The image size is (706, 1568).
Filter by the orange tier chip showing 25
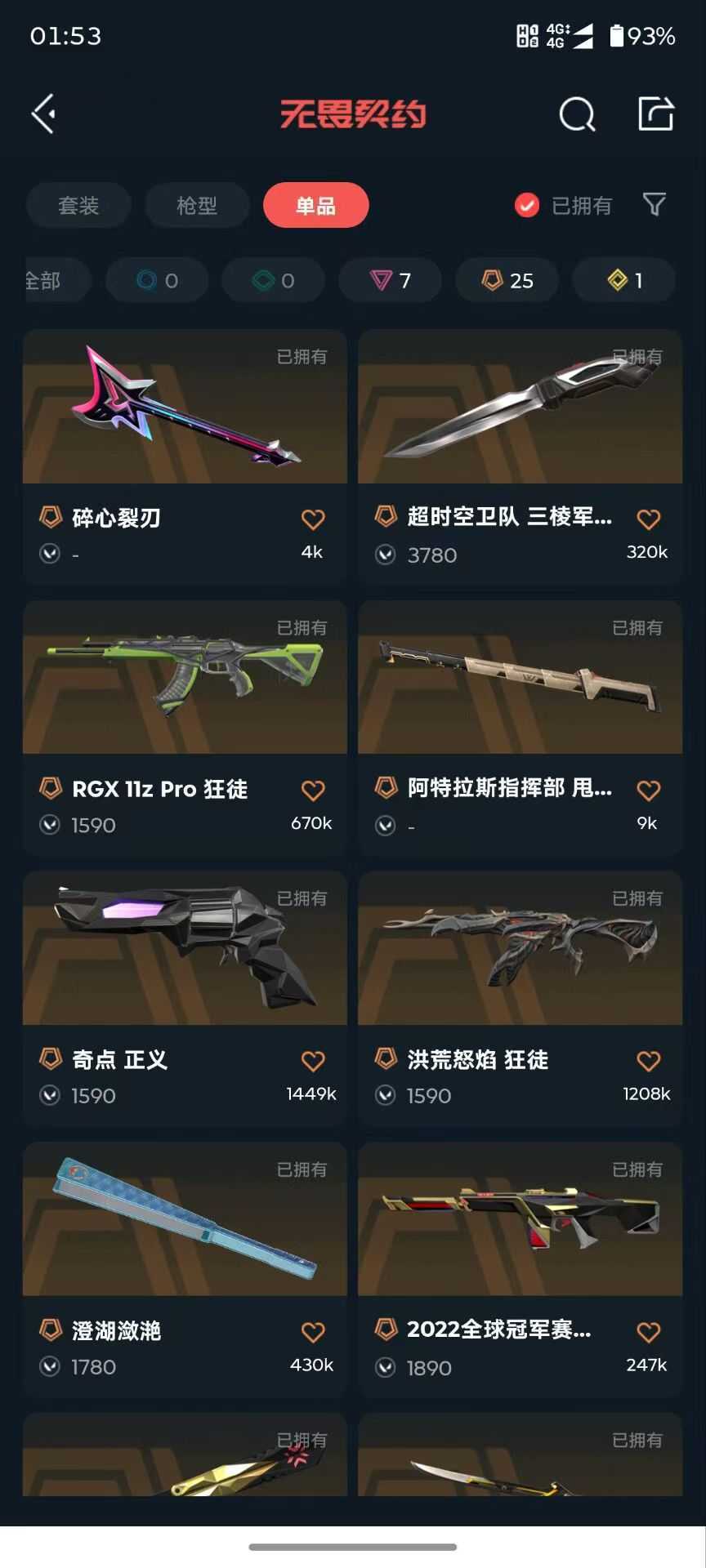pos(507,280)
